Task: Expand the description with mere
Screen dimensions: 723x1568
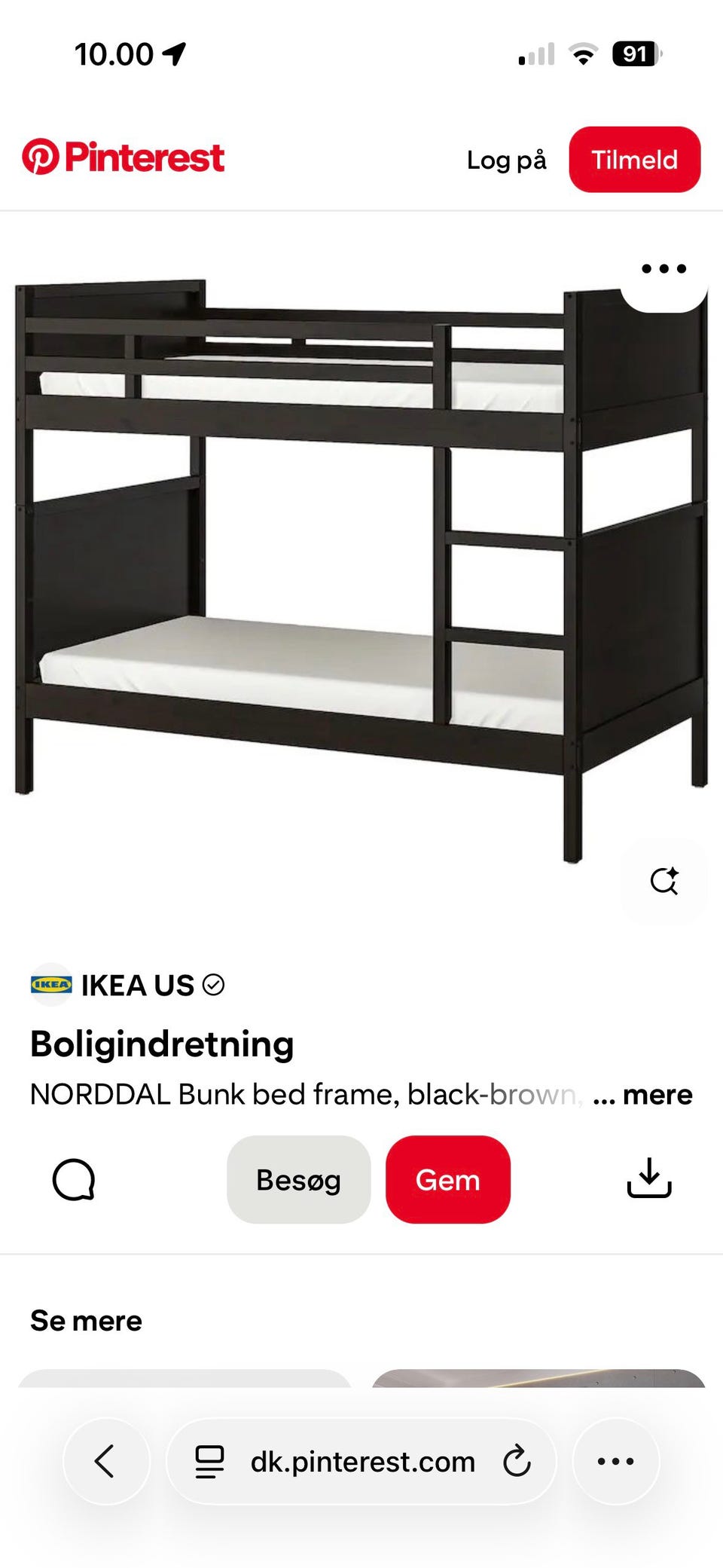Action: [657, 1094]
